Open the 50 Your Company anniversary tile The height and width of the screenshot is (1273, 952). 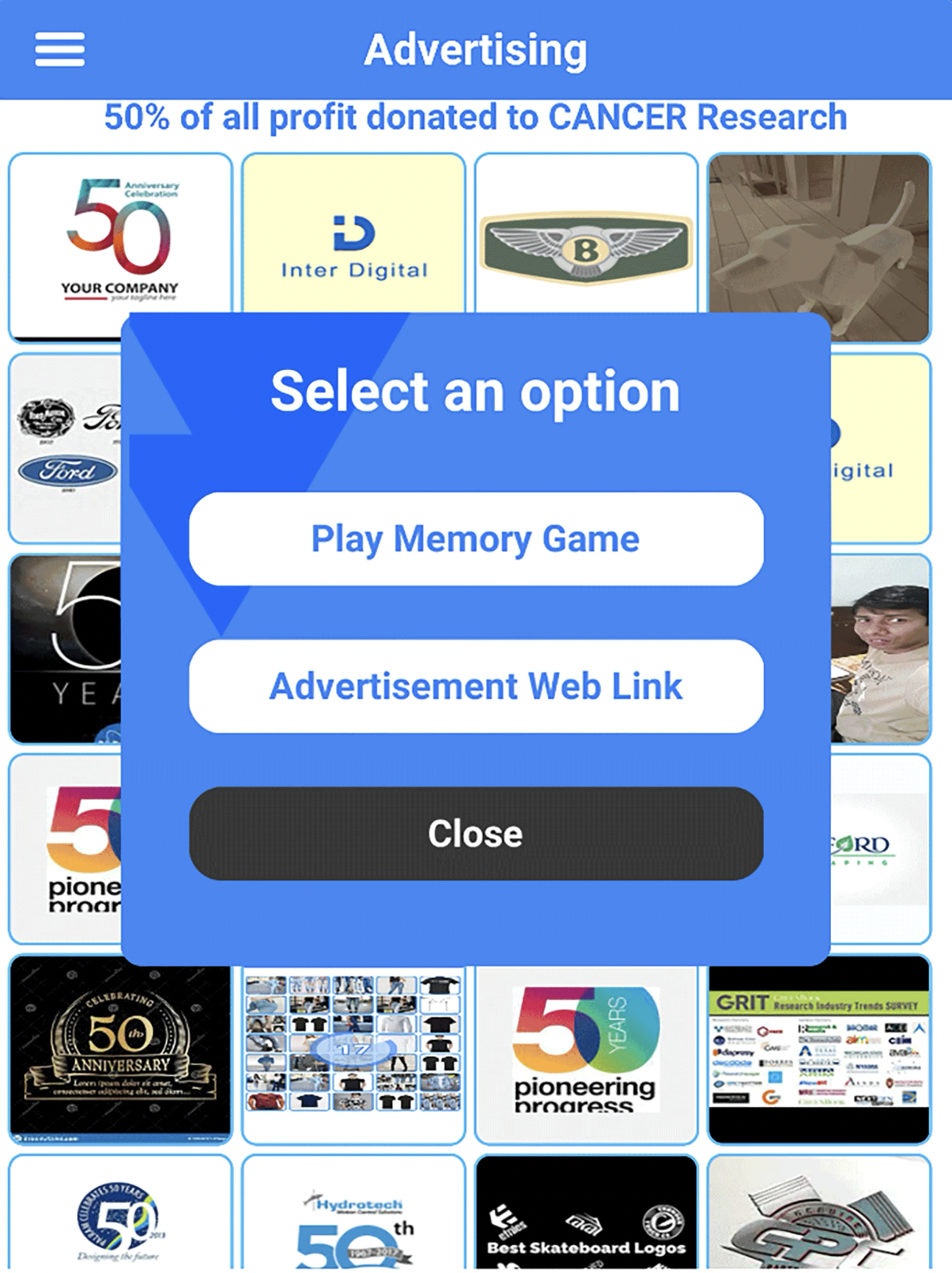120,237
